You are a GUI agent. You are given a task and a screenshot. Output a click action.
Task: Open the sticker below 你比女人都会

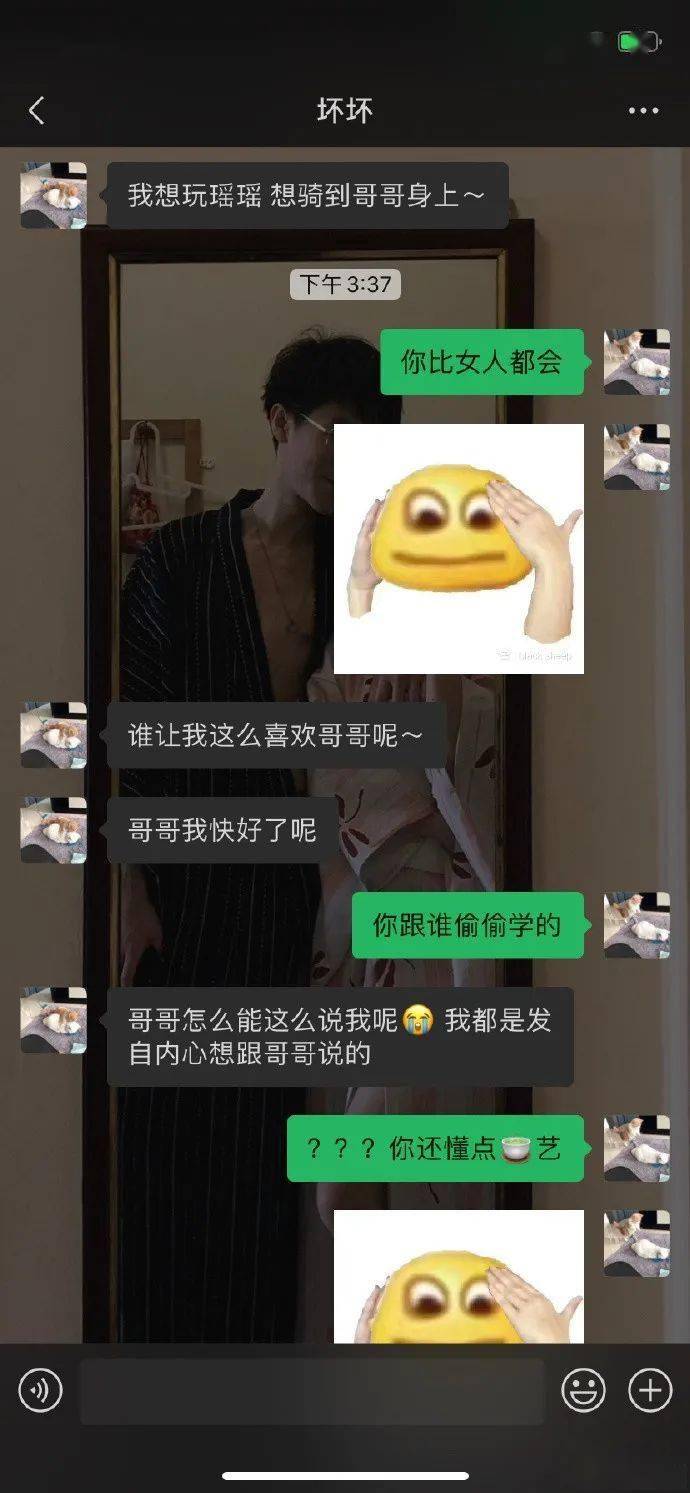459,549
